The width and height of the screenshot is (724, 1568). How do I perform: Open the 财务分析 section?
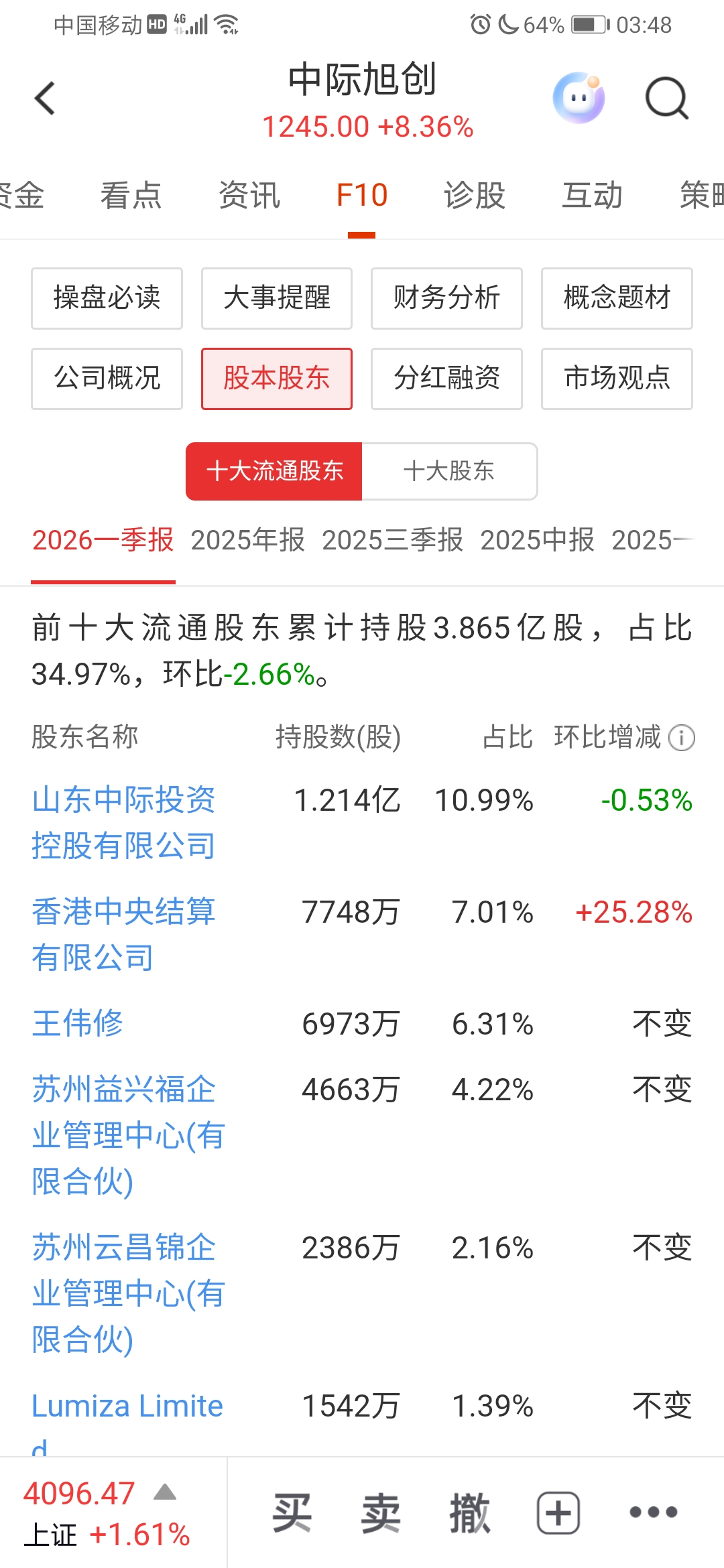coord(446,298)
